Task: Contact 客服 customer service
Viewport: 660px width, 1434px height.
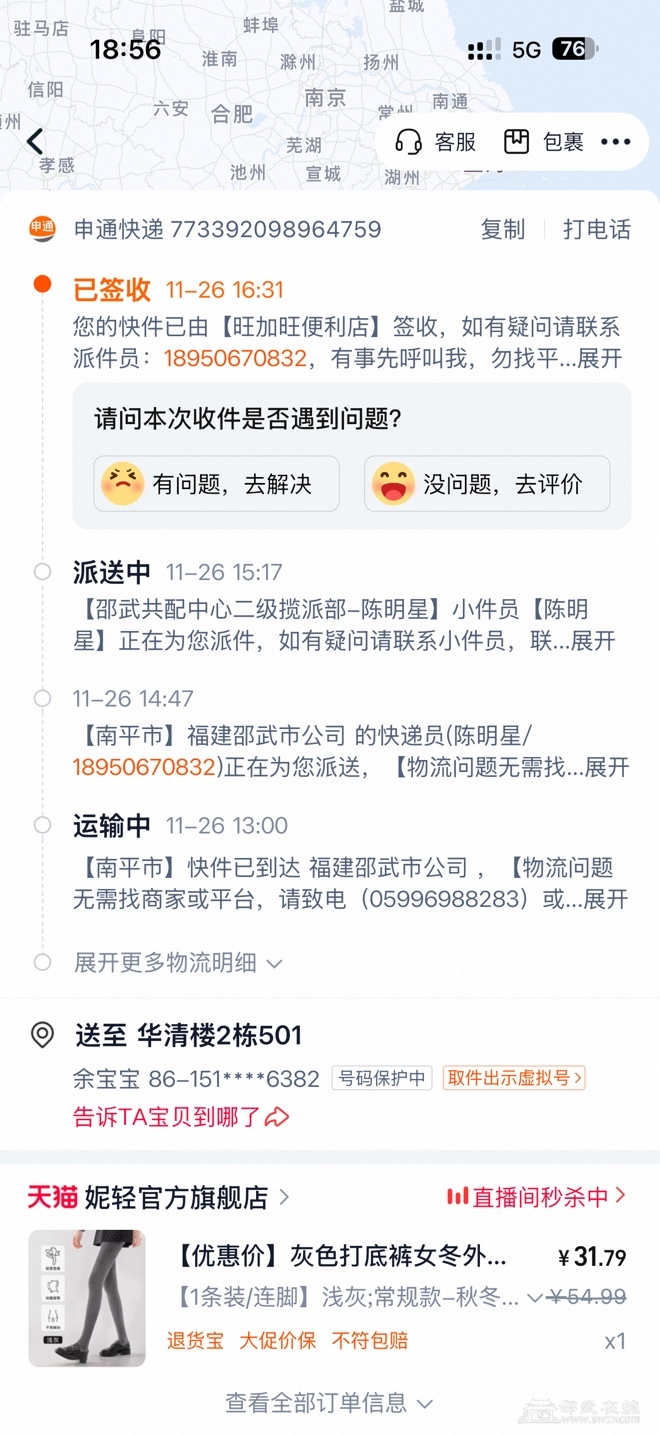Action: [436, 142]
